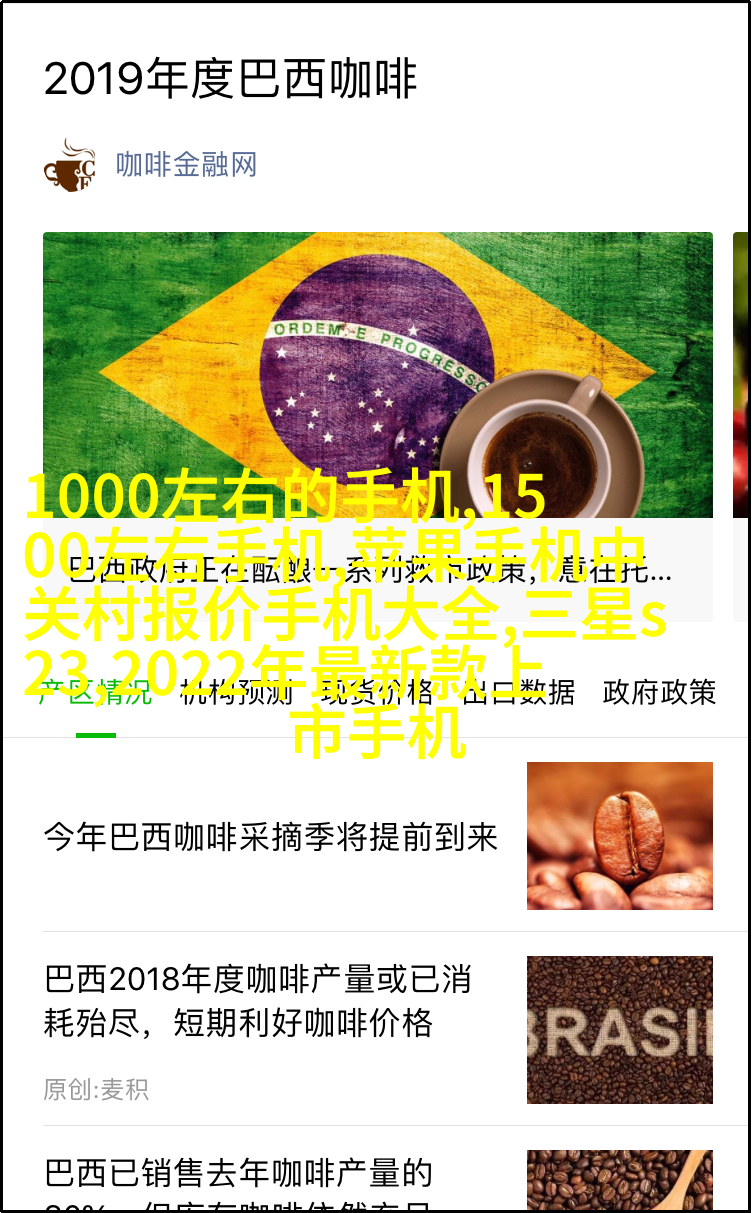Open the 咖啡金融网 account link
Screen dimensions: 752x1213
click(186, 164)
